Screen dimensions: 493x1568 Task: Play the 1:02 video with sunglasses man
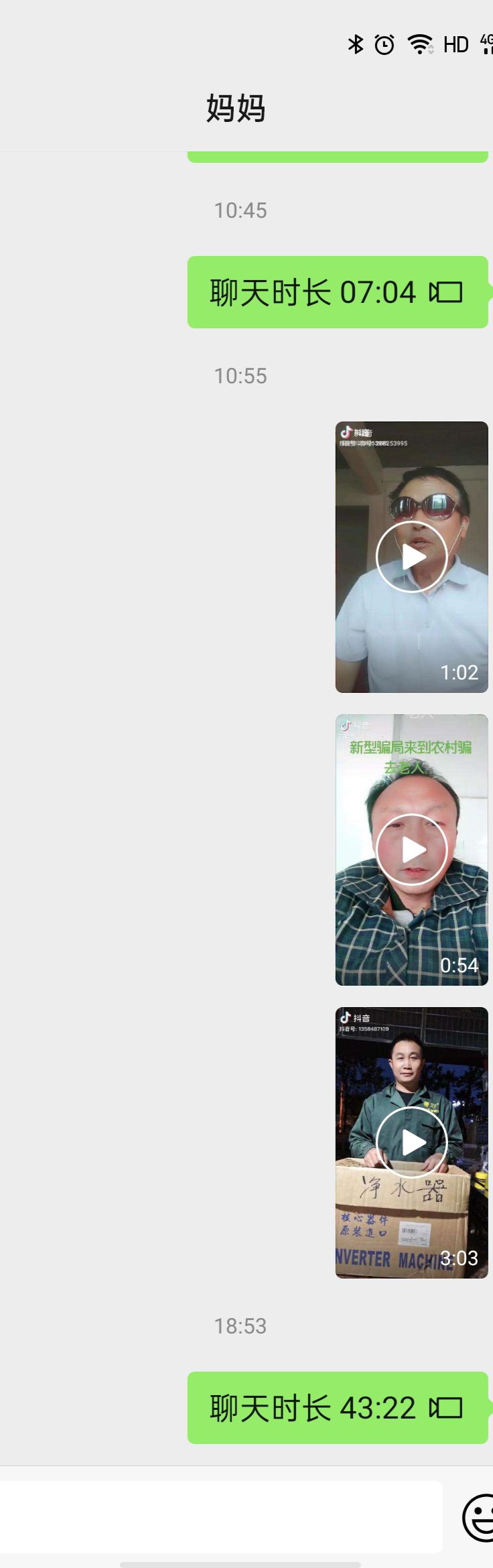click(411, 557)
